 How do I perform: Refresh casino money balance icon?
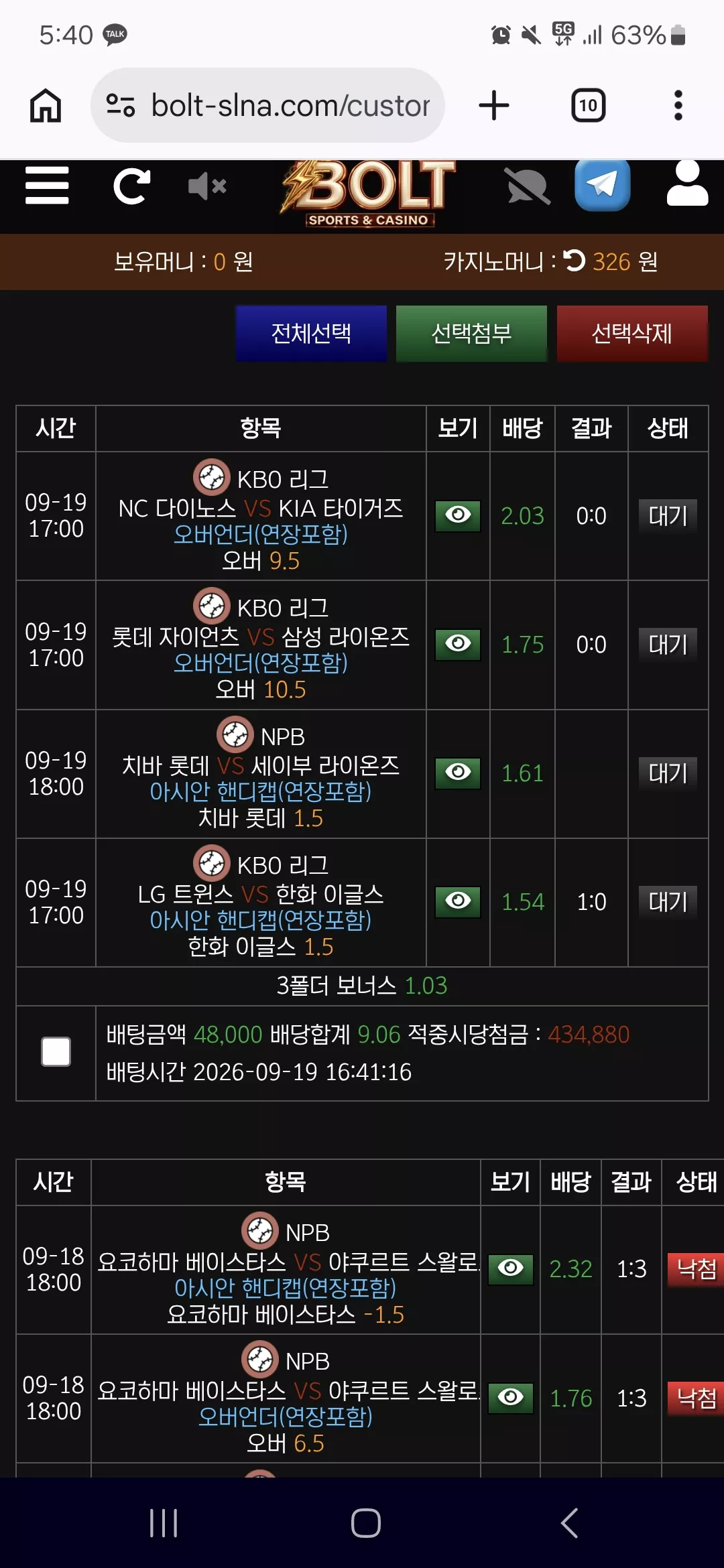574,261
